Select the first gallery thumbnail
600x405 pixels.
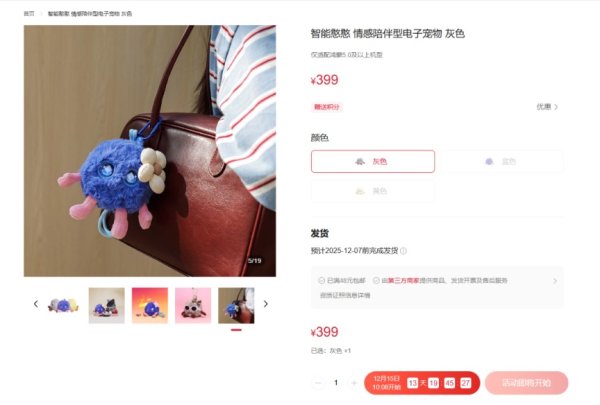63,305
